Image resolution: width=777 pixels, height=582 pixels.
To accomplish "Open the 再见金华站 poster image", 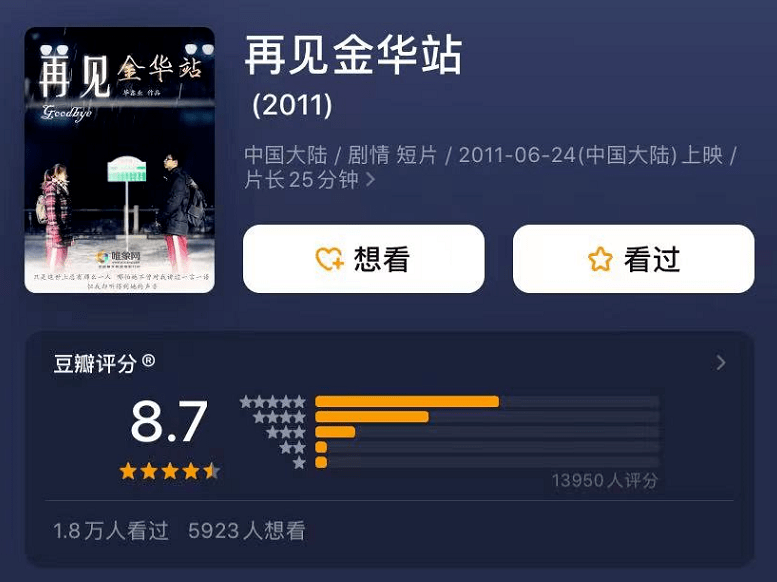I will pyautogui.click(x=120, y=160).
